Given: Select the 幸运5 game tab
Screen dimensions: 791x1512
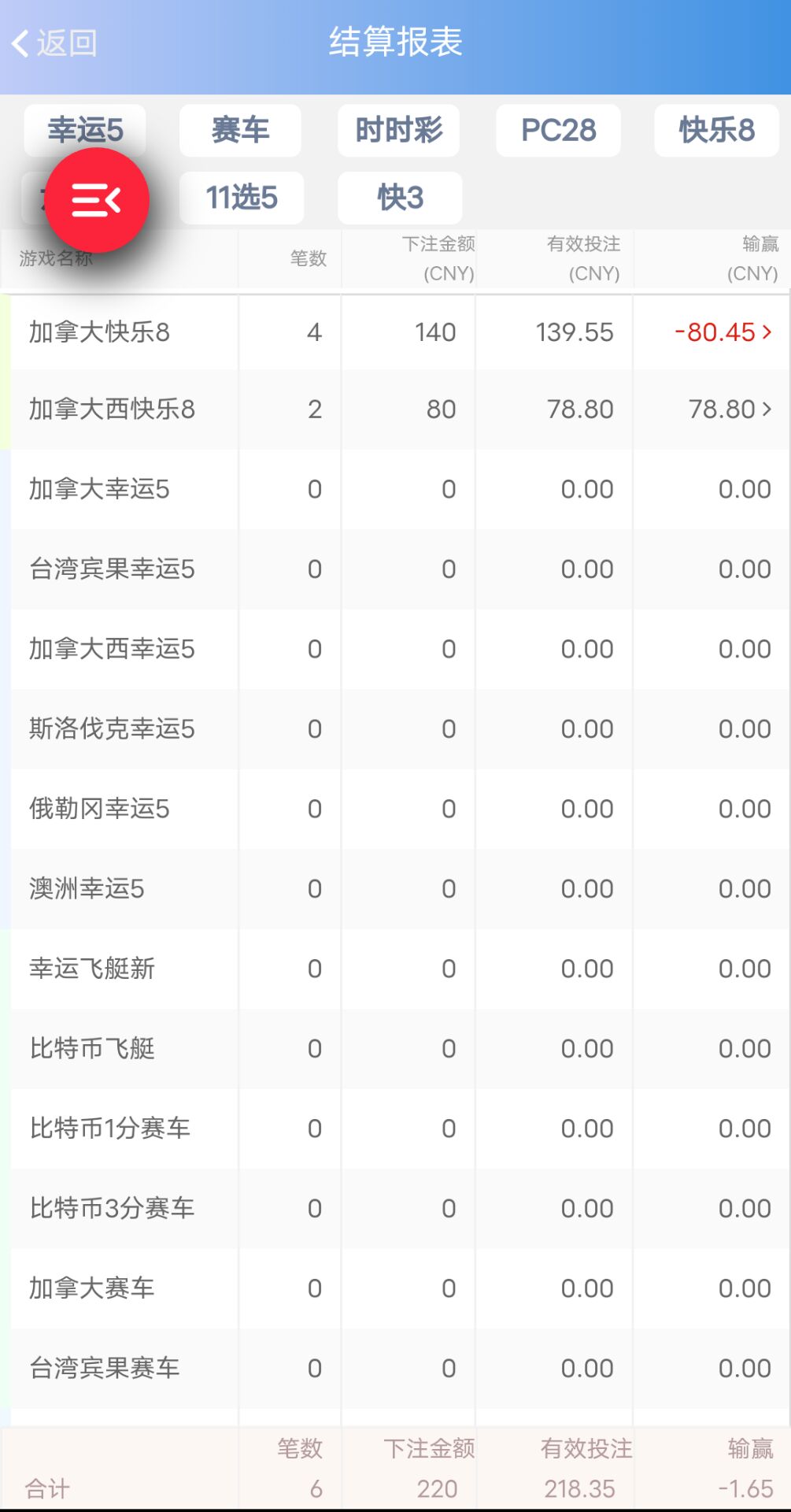Looking at the screenshot, I should [x=87, y=131].
